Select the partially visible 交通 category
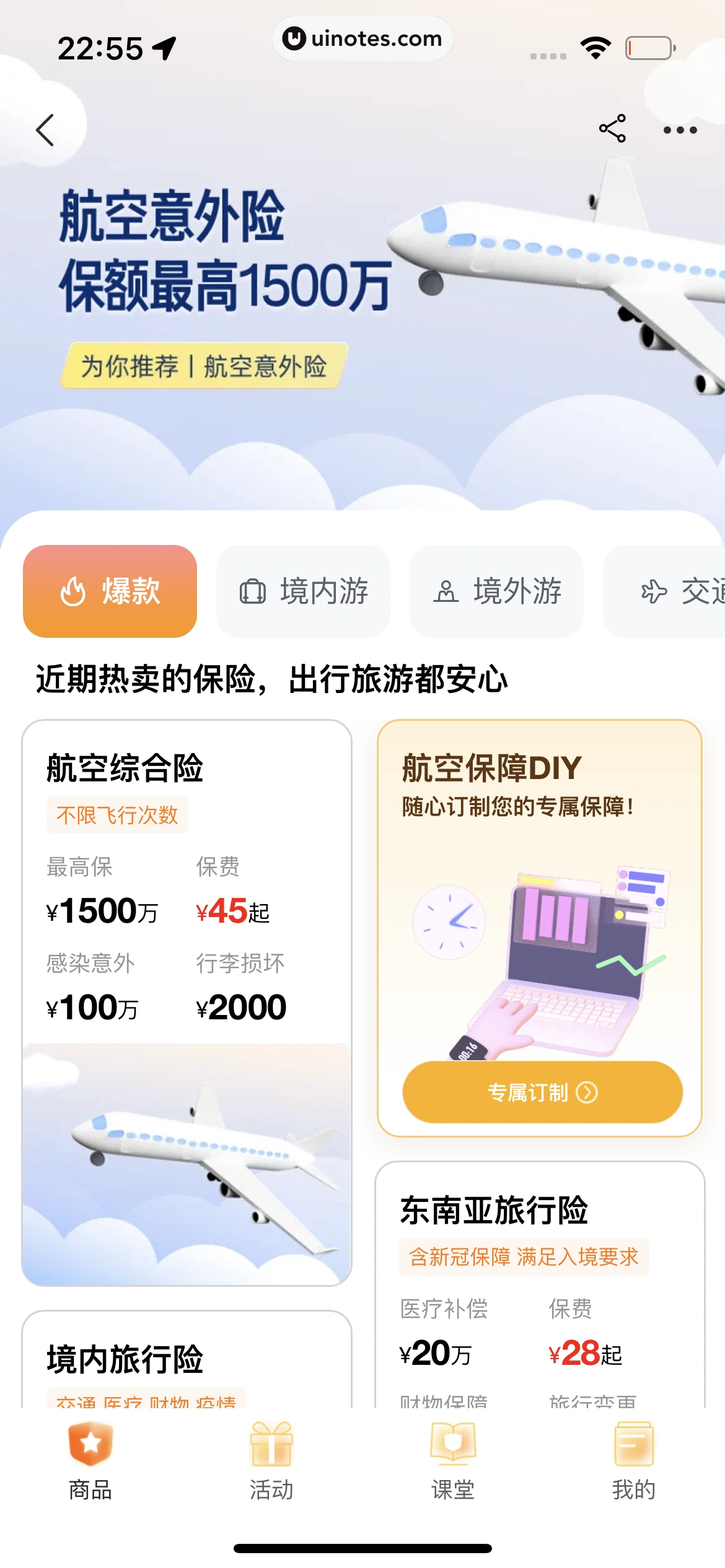 pos(675,591)
